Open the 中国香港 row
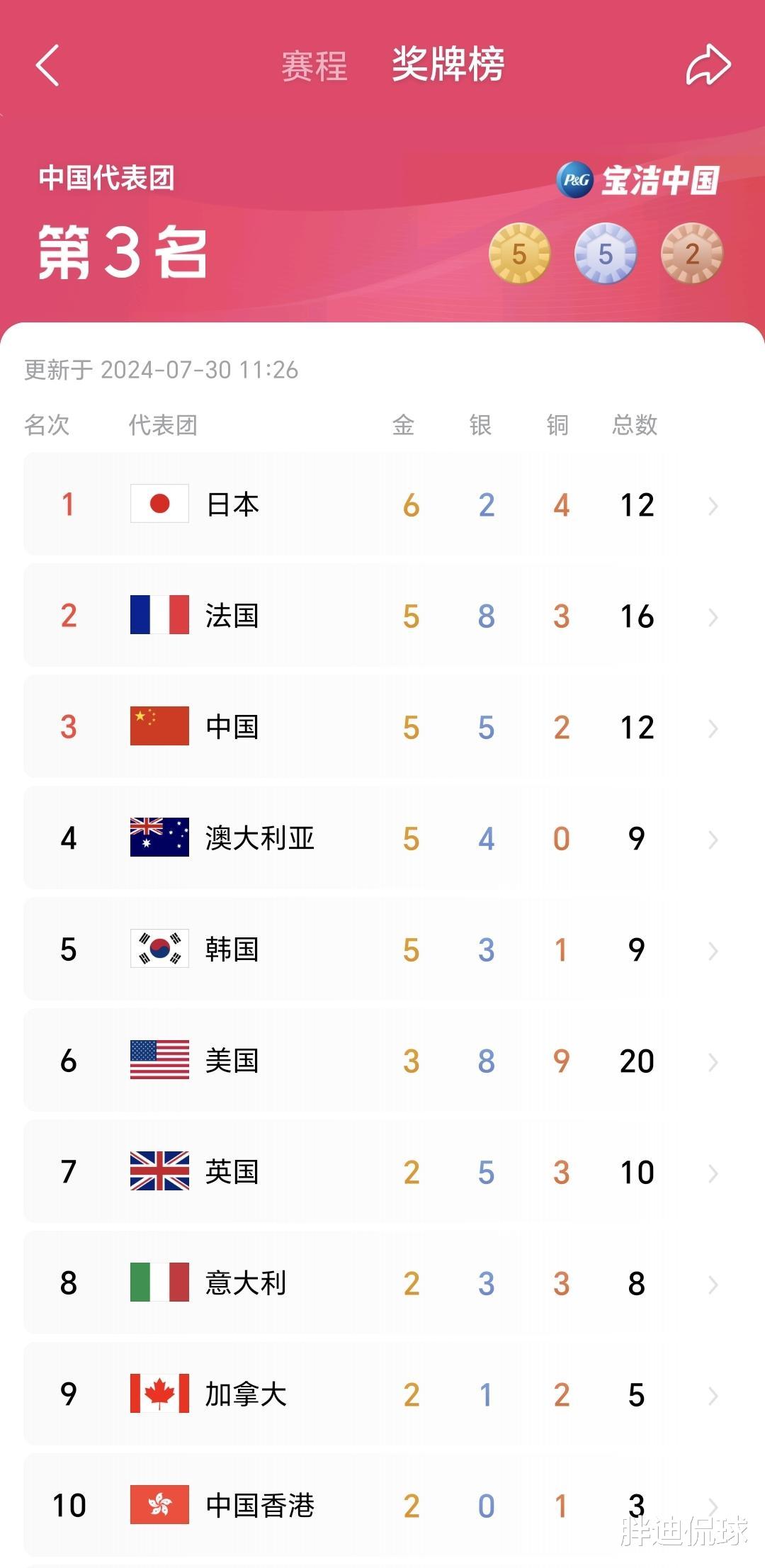 click(x=382, y=1506)
